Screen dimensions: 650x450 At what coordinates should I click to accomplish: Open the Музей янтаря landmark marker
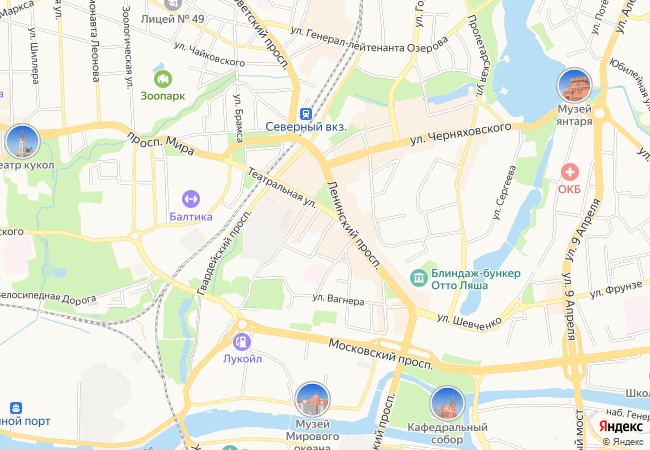[573, 85]
